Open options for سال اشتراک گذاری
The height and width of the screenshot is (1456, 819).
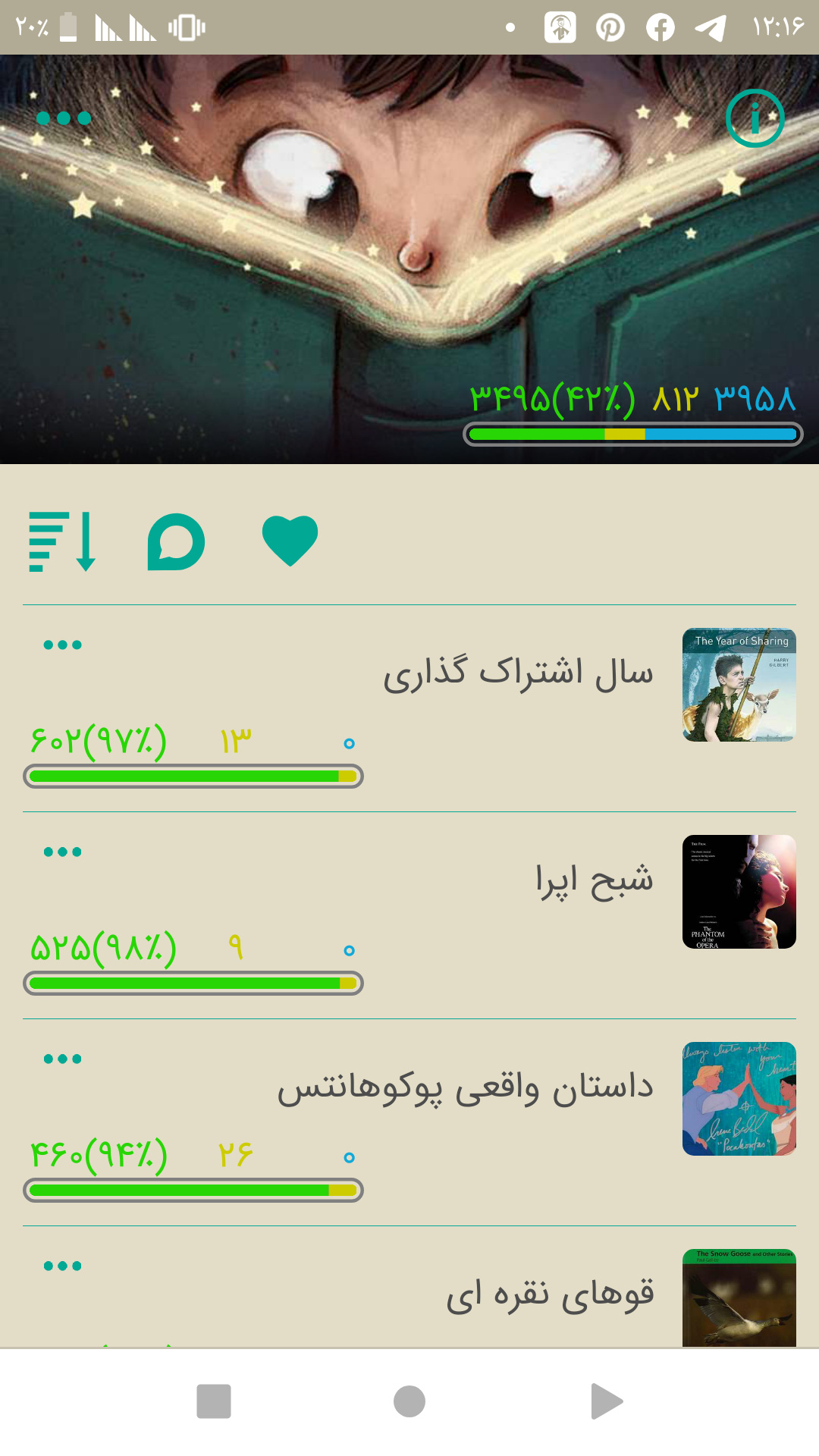tap(62, 645)
